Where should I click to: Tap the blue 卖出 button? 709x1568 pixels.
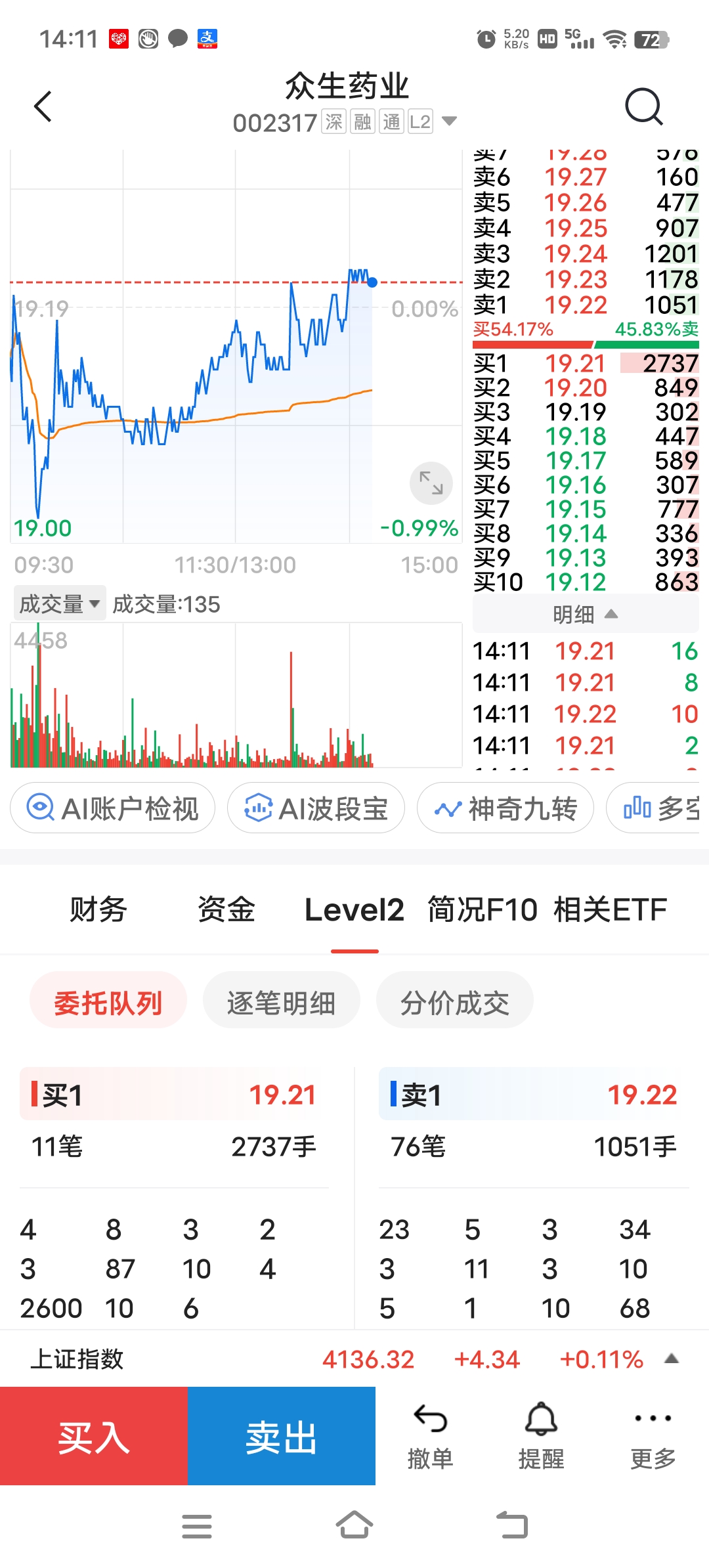(x=282, y=1437)
